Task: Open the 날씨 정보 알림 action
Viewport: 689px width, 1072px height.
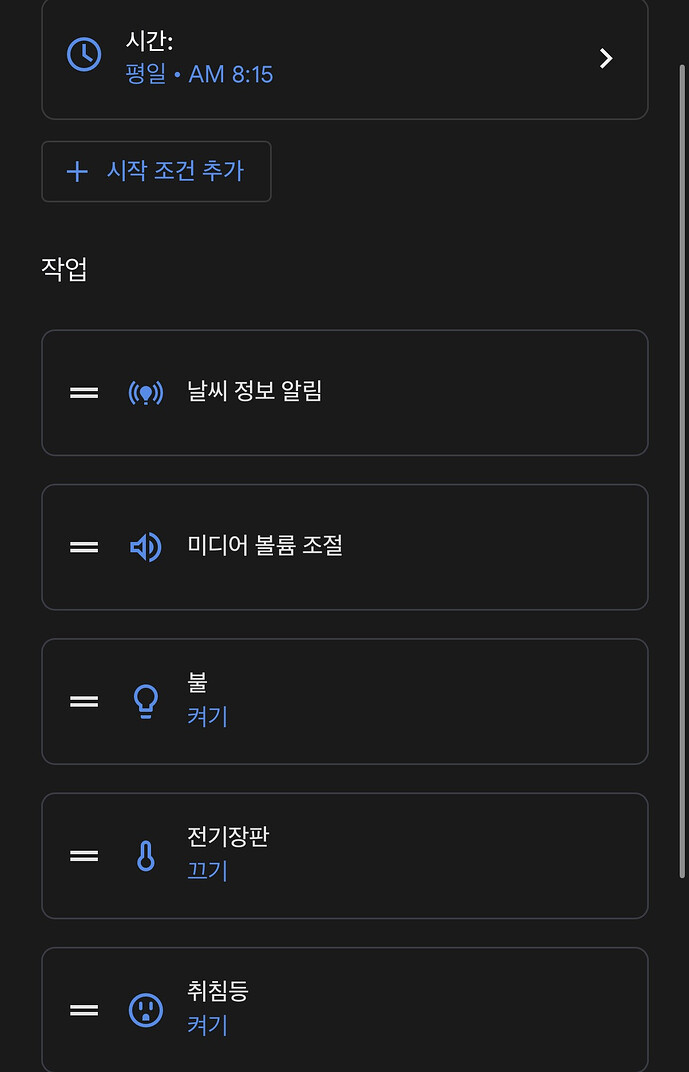Action: (344, 392)
